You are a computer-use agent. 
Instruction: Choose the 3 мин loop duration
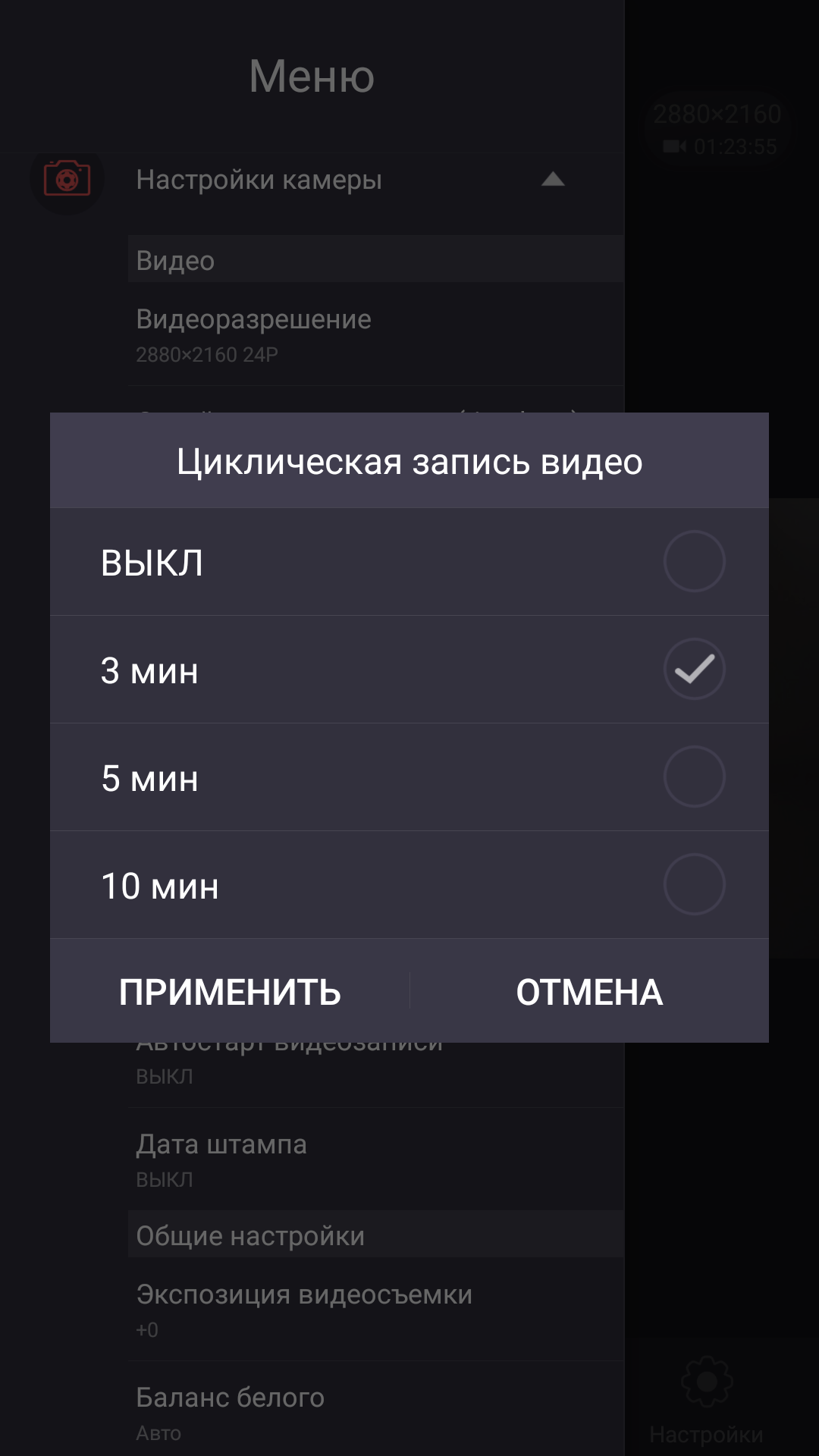point(409,670)
